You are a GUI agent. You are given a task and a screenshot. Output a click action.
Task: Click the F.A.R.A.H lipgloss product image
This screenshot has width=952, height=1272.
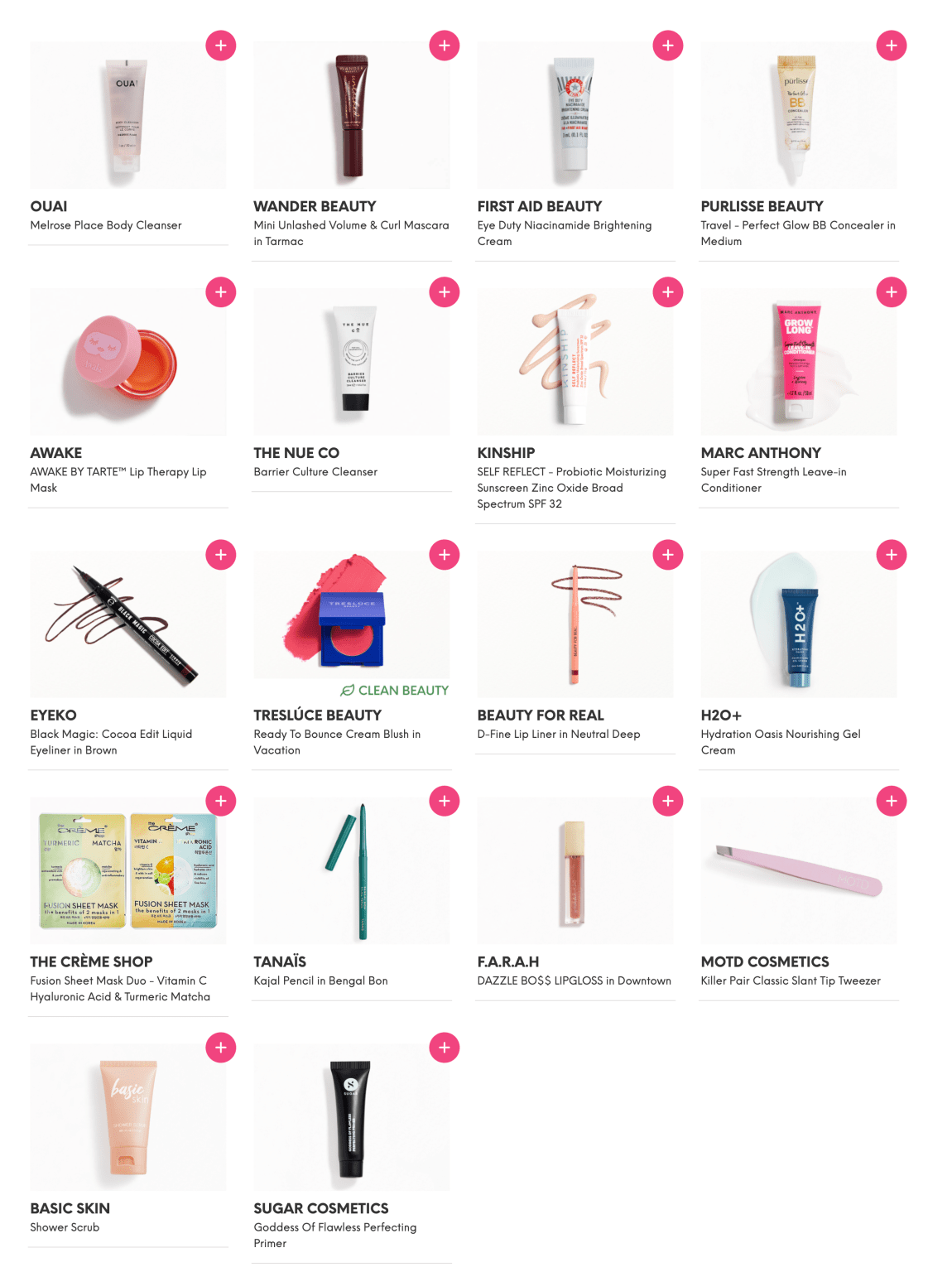[x=575, y=870]
